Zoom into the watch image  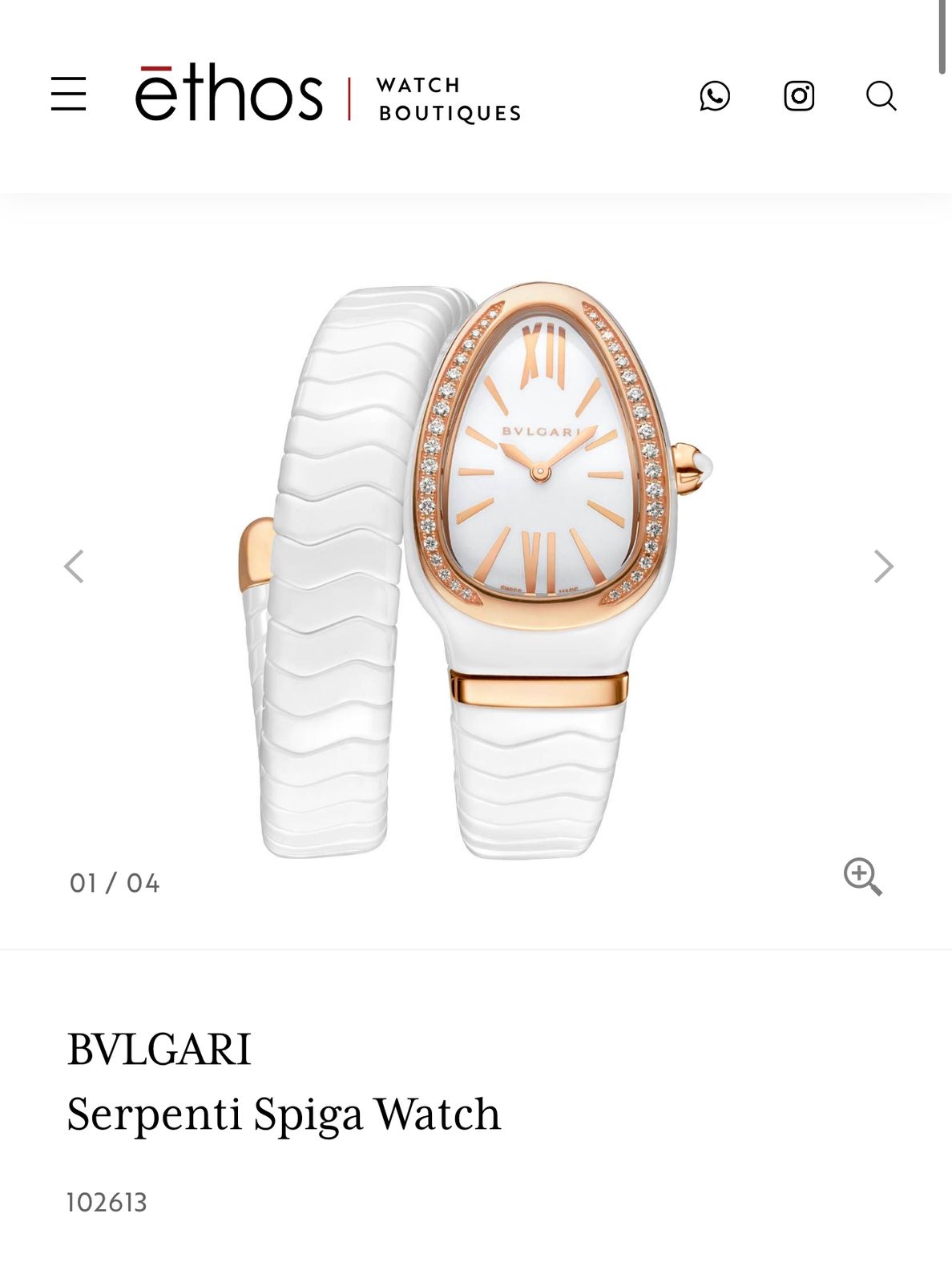coord(862,877)
